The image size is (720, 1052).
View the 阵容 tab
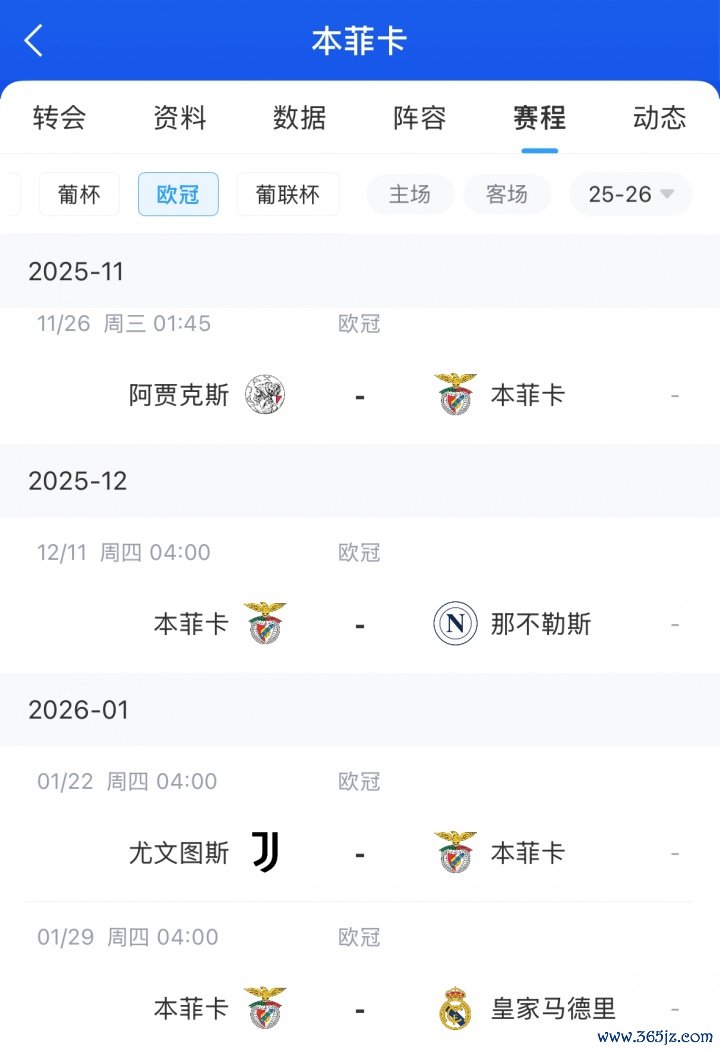point(419,118)
